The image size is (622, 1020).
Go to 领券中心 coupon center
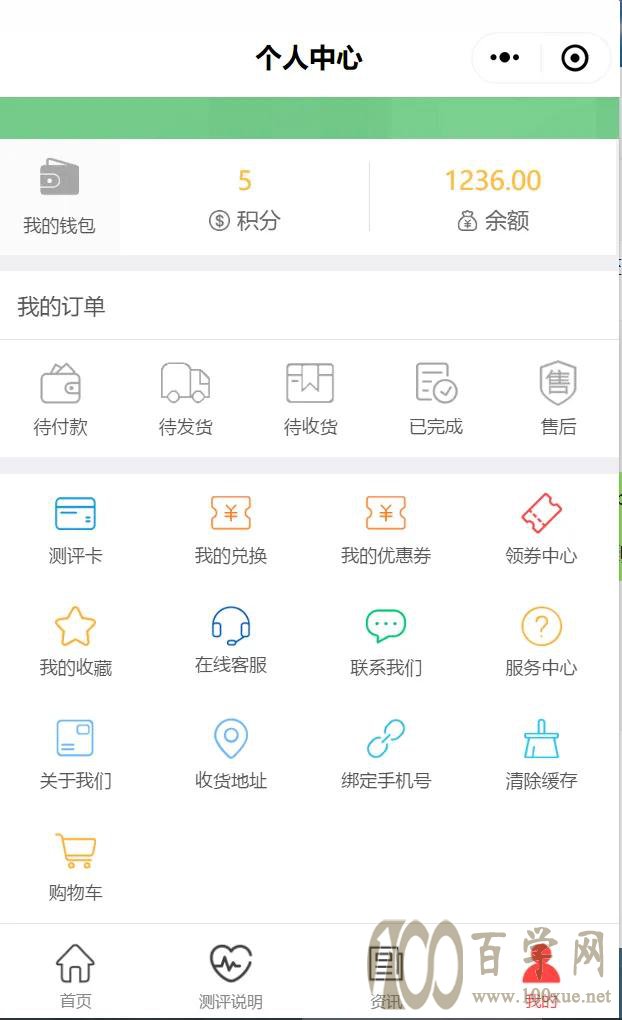tap(541, 530)
